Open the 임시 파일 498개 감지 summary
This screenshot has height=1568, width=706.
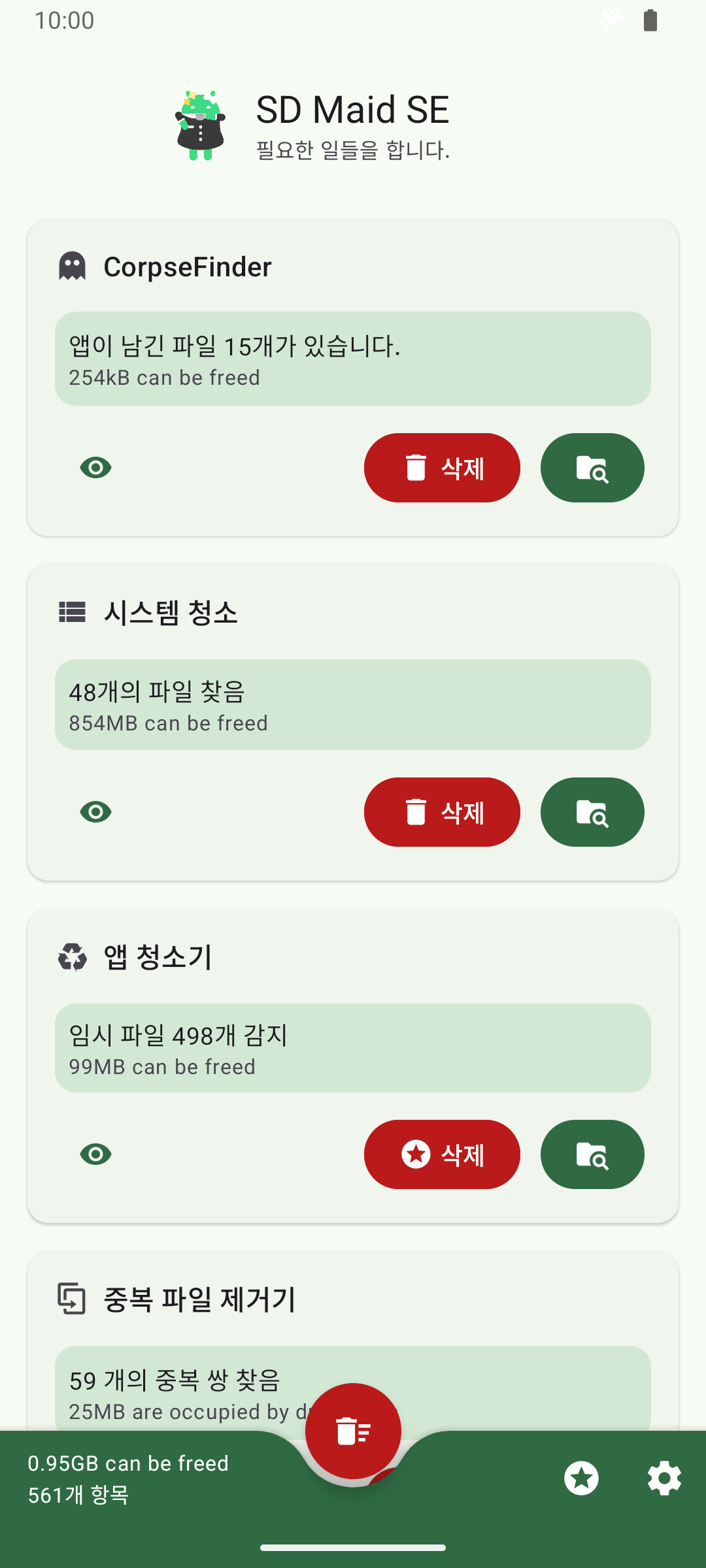tap(353, 1048)
